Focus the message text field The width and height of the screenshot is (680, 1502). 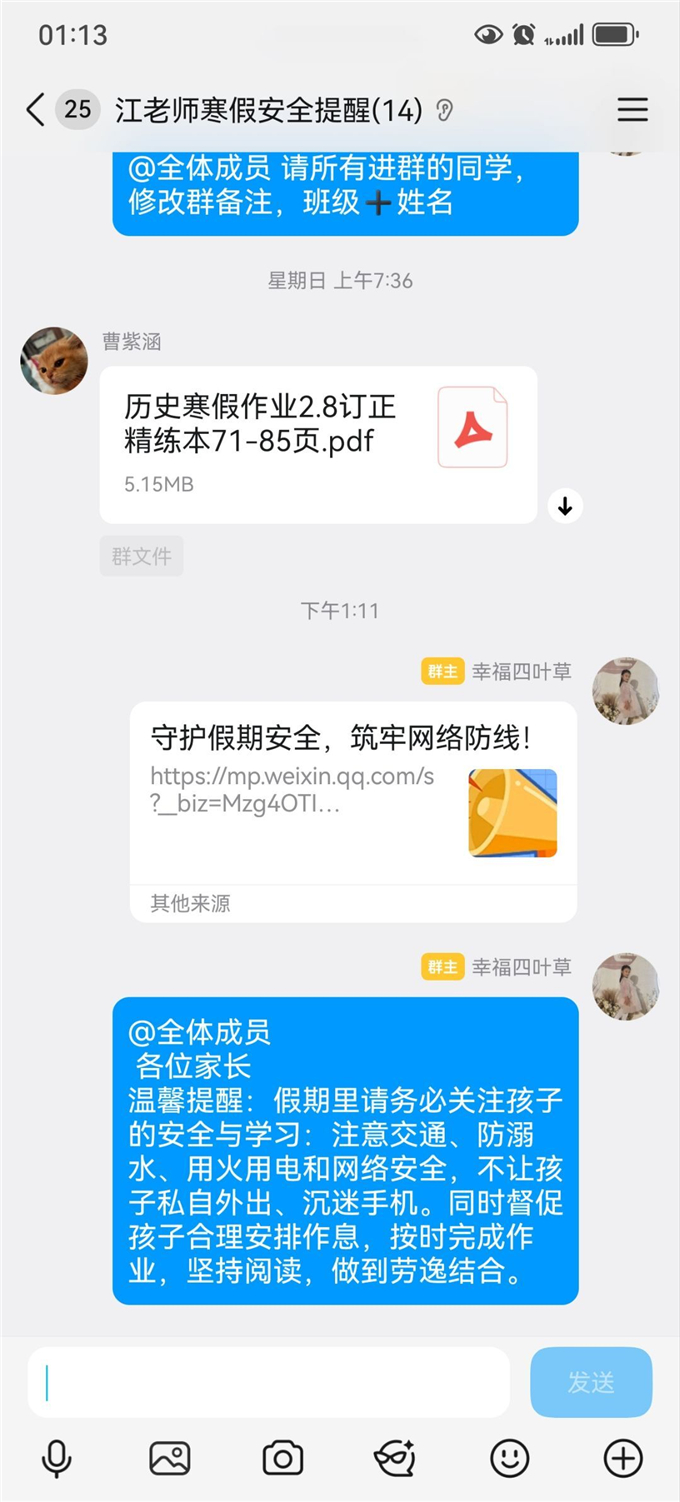pyautogui.click(x=268, y=1382)
